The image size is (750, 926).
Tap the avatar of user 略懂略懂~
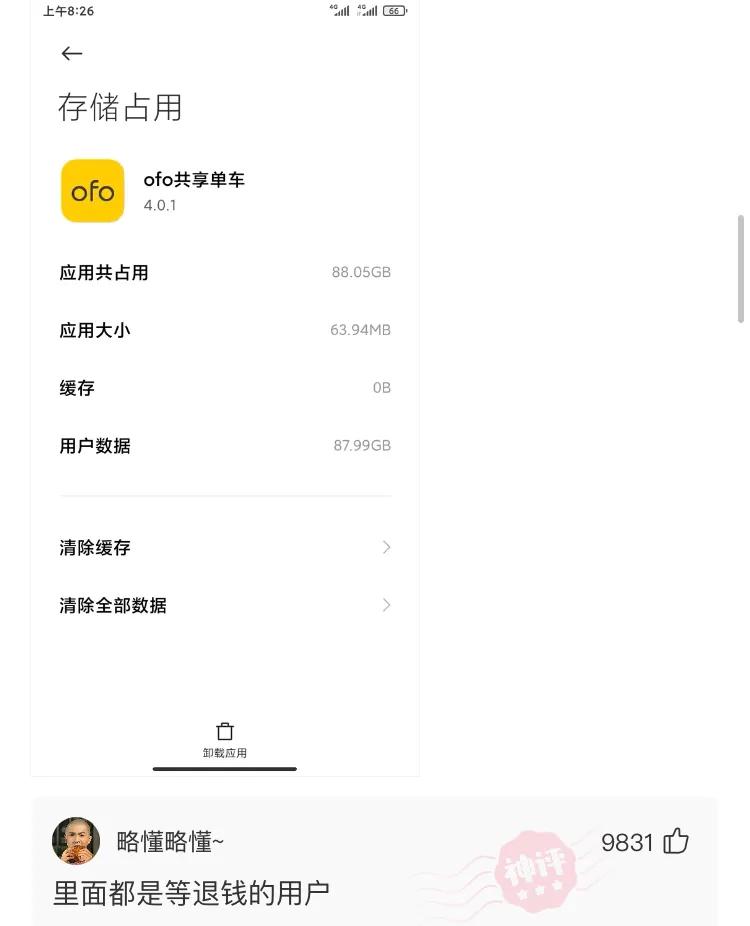(75, 841)
